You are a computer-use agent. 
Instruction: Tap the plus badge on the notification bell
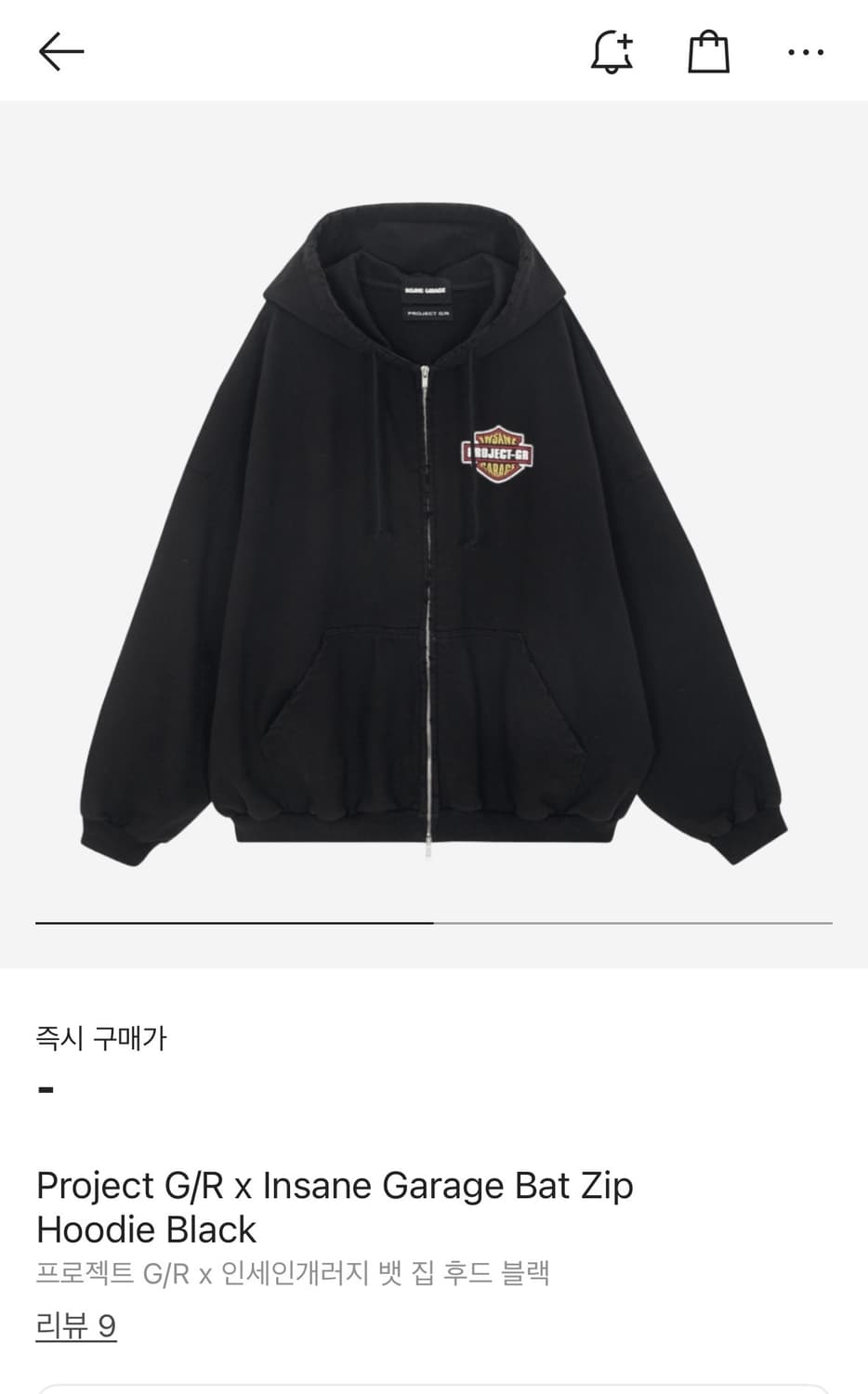[625, 40]
